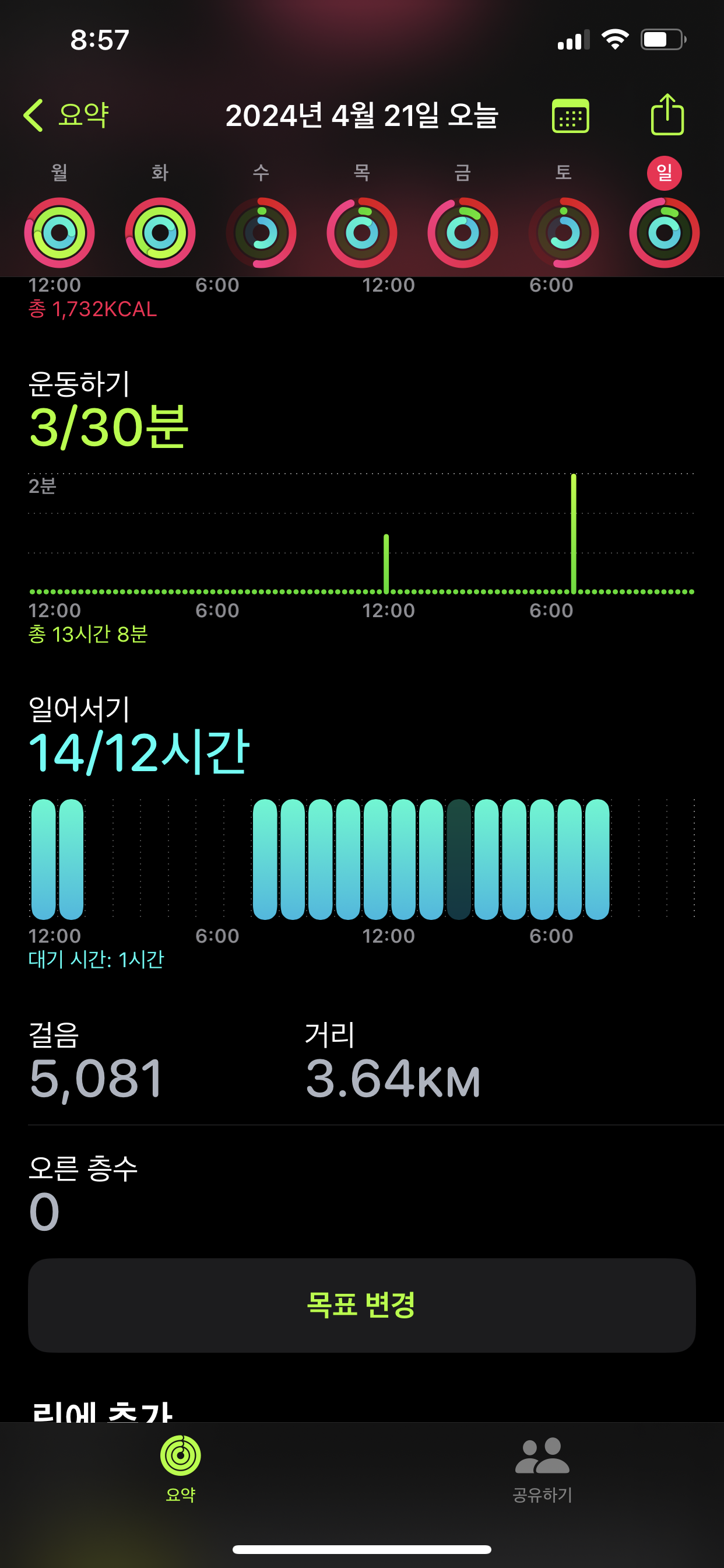
Task: Select Tuesday (화) activity rings
Action: pyautogui.click(x=160, y=233)
